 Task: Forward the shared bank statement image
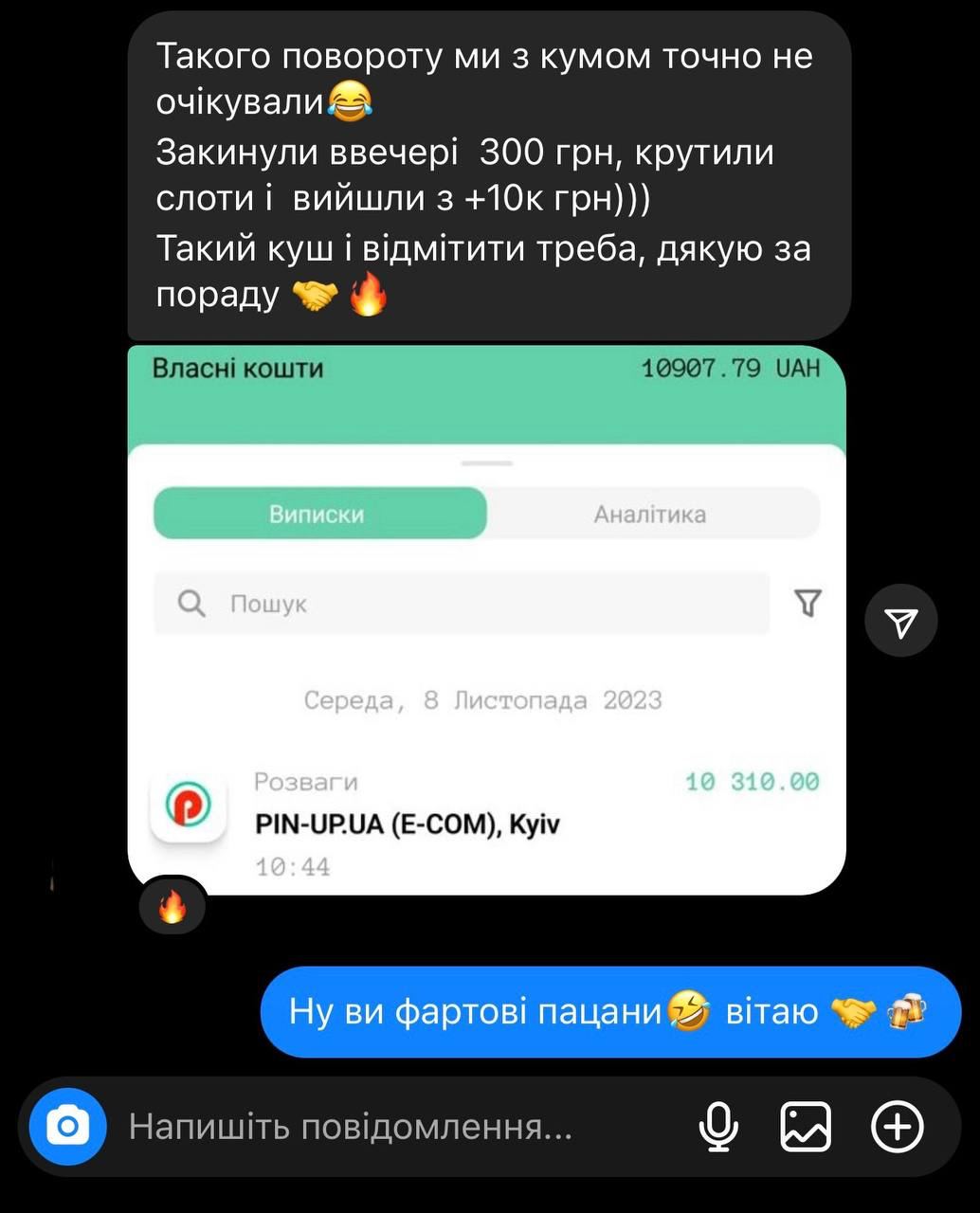click(900, 621)
